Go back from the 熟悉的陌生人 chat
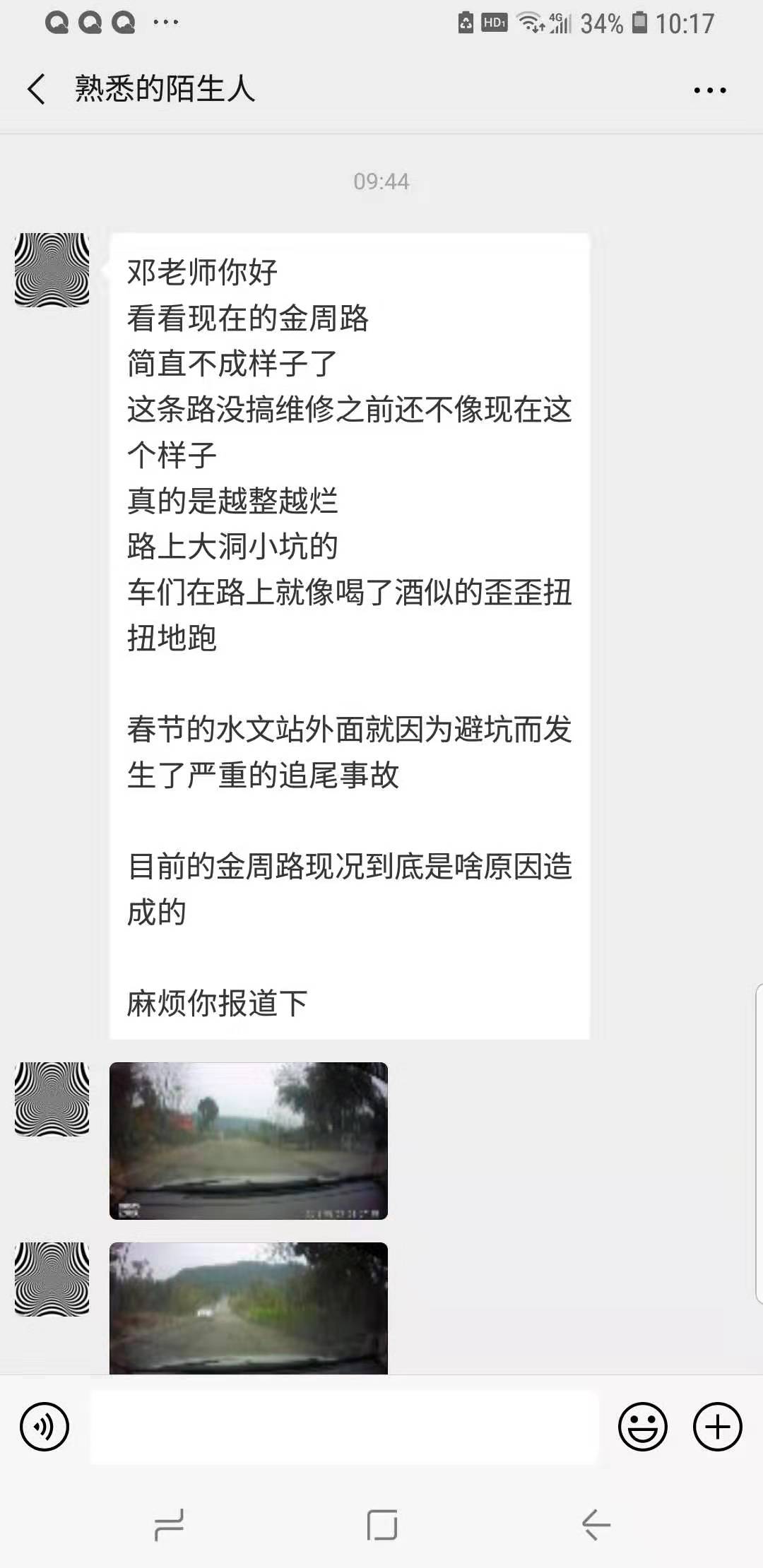The height and width of the screenshot is (1568, 763). (x=37, y=90)
